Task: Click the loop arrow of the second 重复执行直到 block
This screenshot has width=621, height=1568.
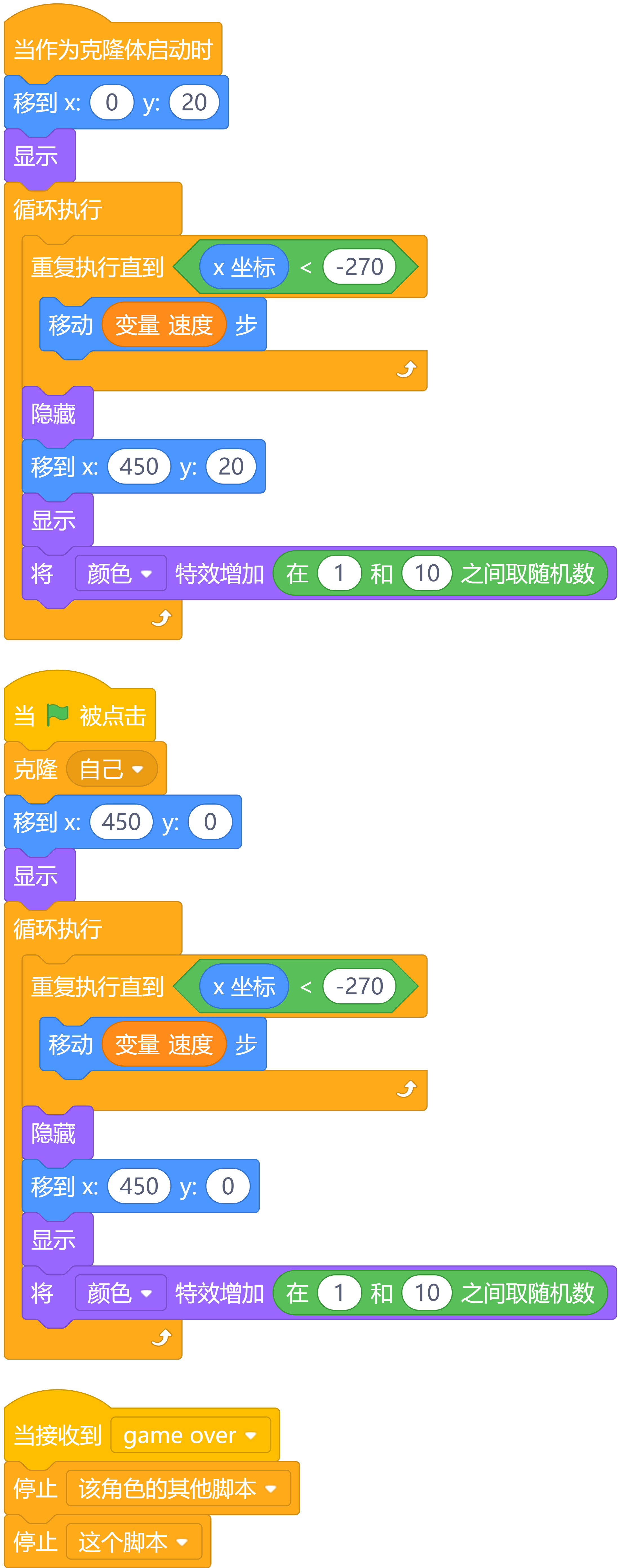Action: pyautogui.click(x=407, y=1089)
